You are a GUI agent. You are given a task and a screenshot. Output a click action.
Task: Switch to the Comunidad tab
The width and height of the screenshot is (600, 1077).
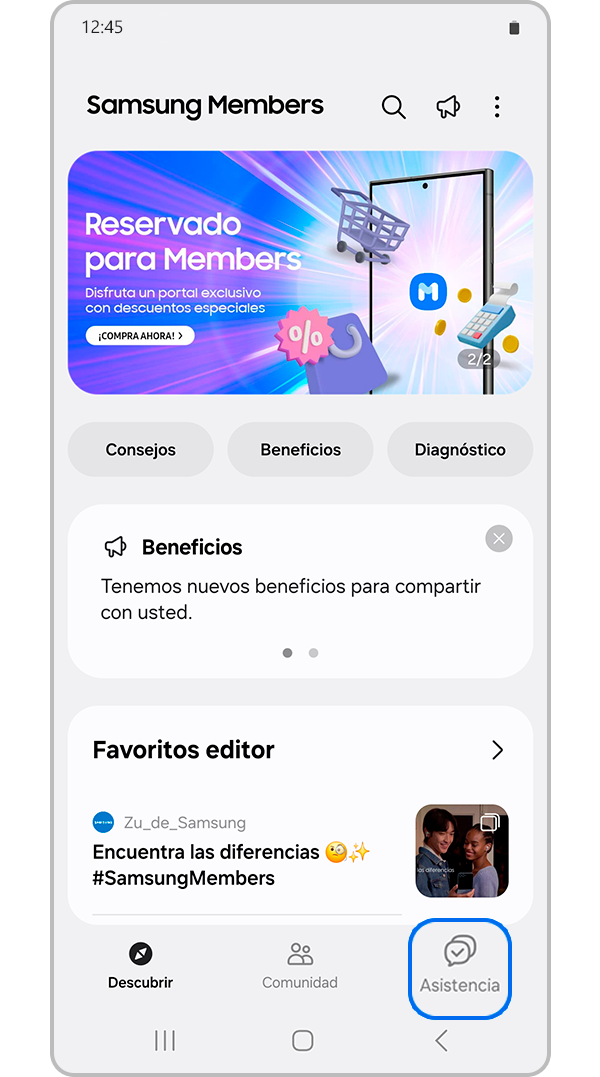click(x=300, y=965)
